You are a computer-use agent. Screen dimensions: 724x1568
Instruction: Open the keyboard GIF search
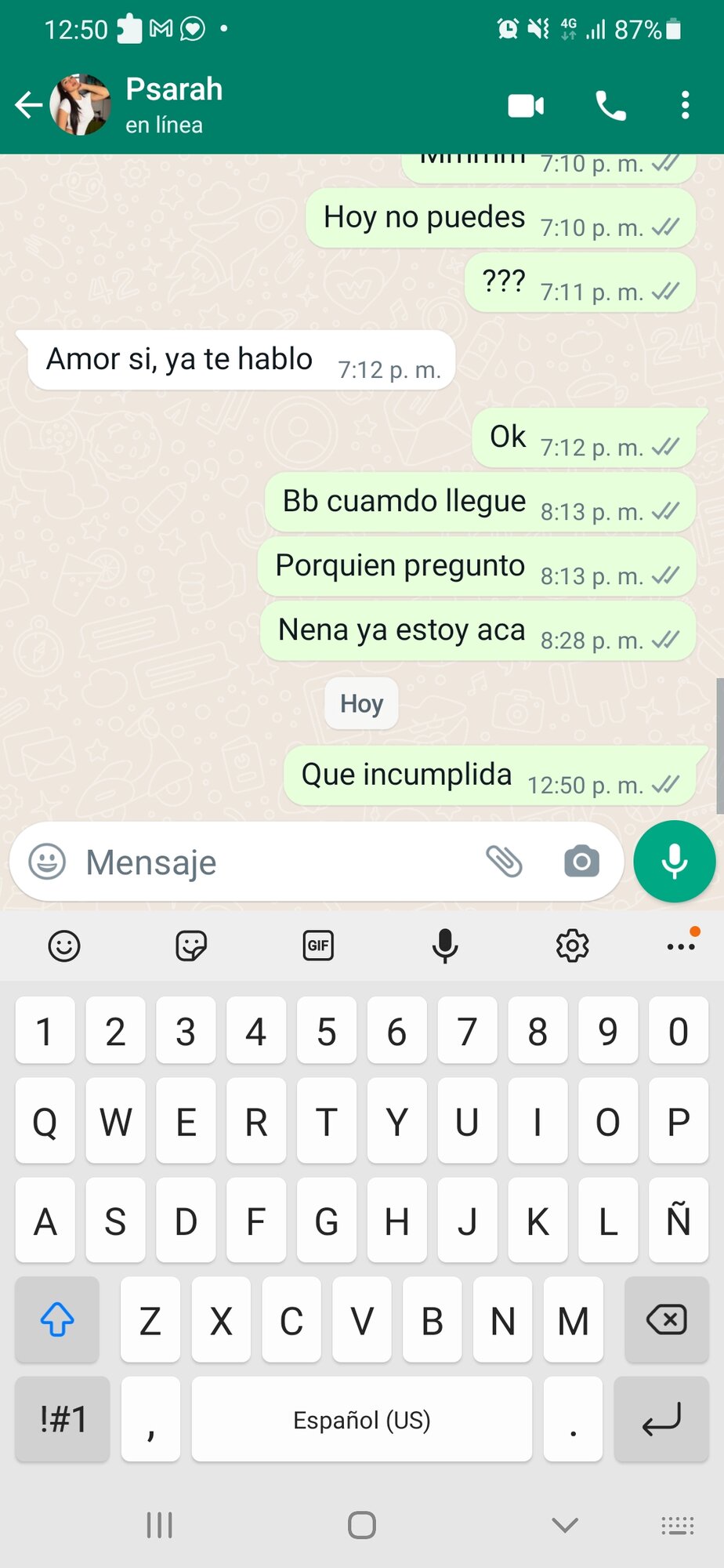tap(318, 946)
